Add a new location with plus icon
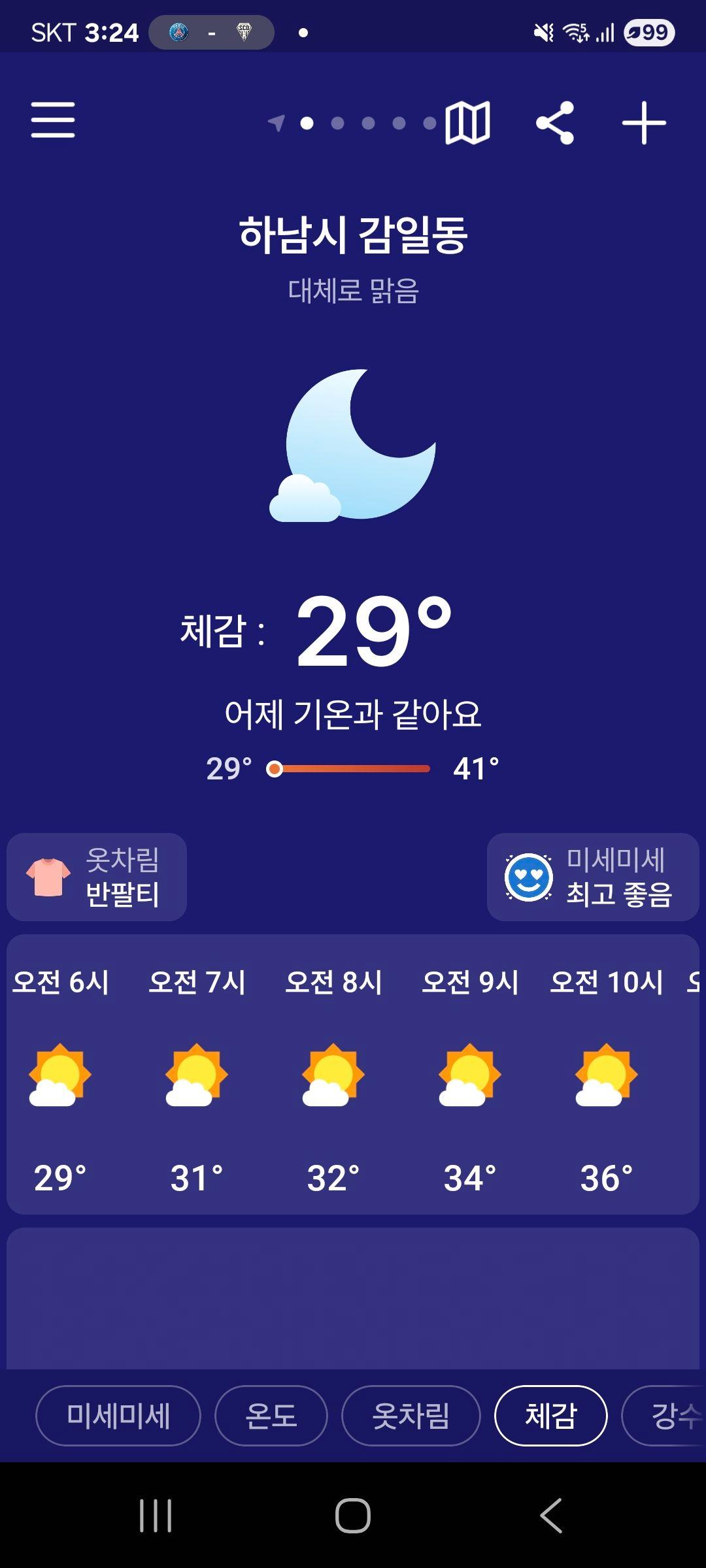706x1568 pixels. (x=643, y=123)
